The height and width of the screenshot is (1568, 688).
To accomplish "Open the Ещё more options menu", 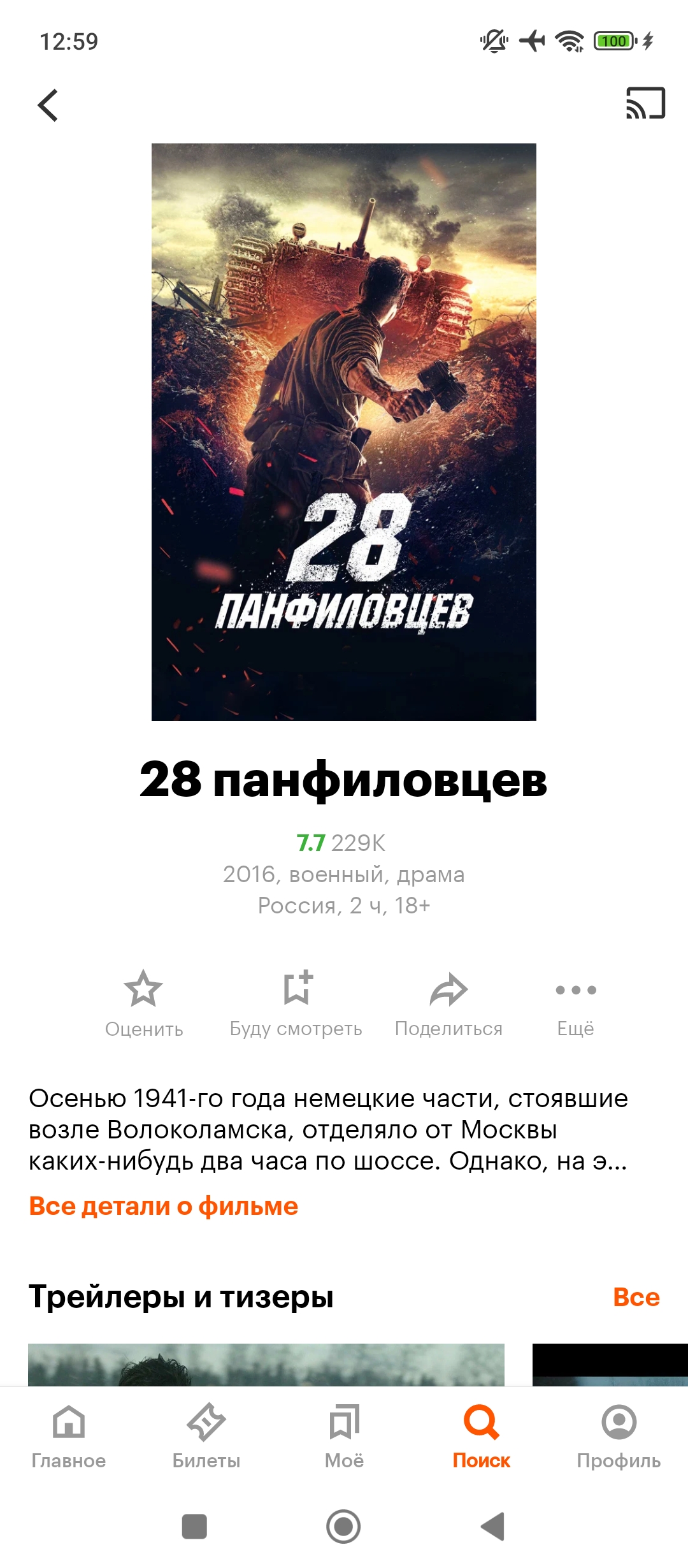I will (x=576, y=1003).
